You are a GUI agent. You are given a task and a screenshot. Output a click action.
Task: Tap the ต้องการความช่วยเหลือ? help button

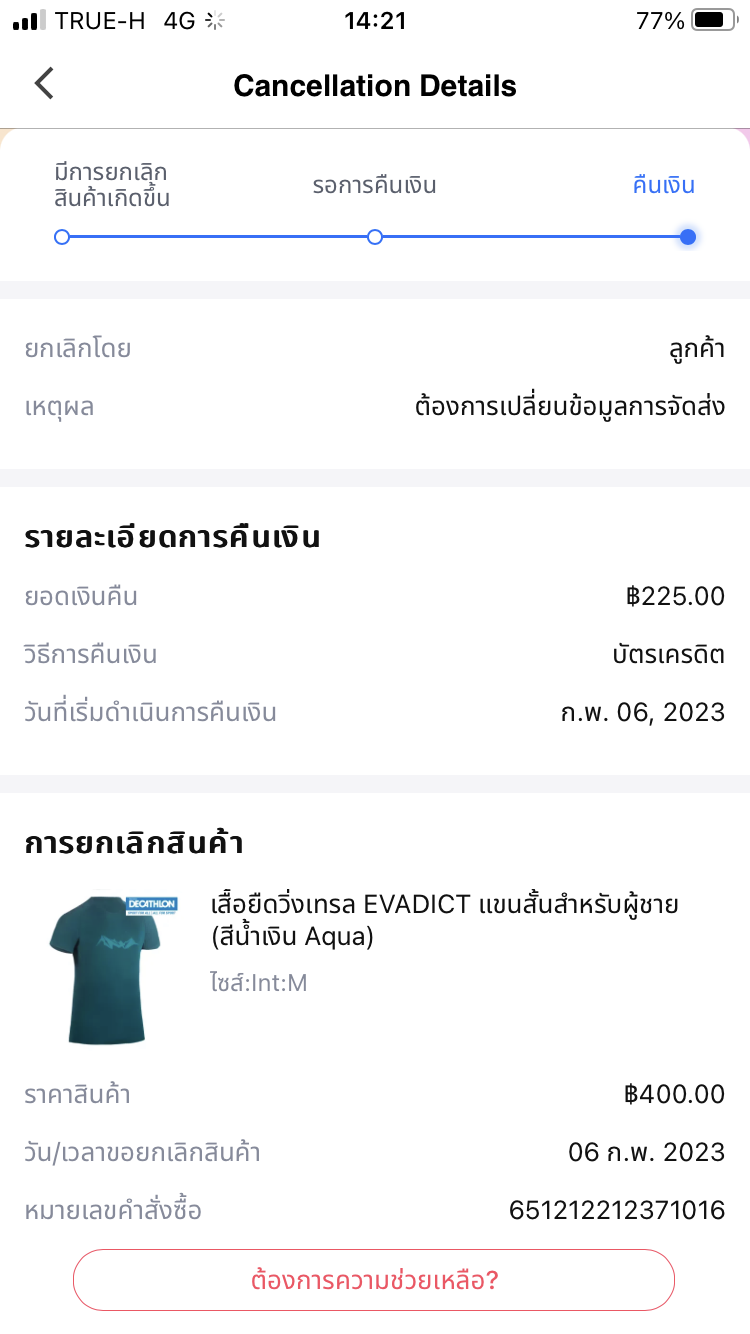374,1280
